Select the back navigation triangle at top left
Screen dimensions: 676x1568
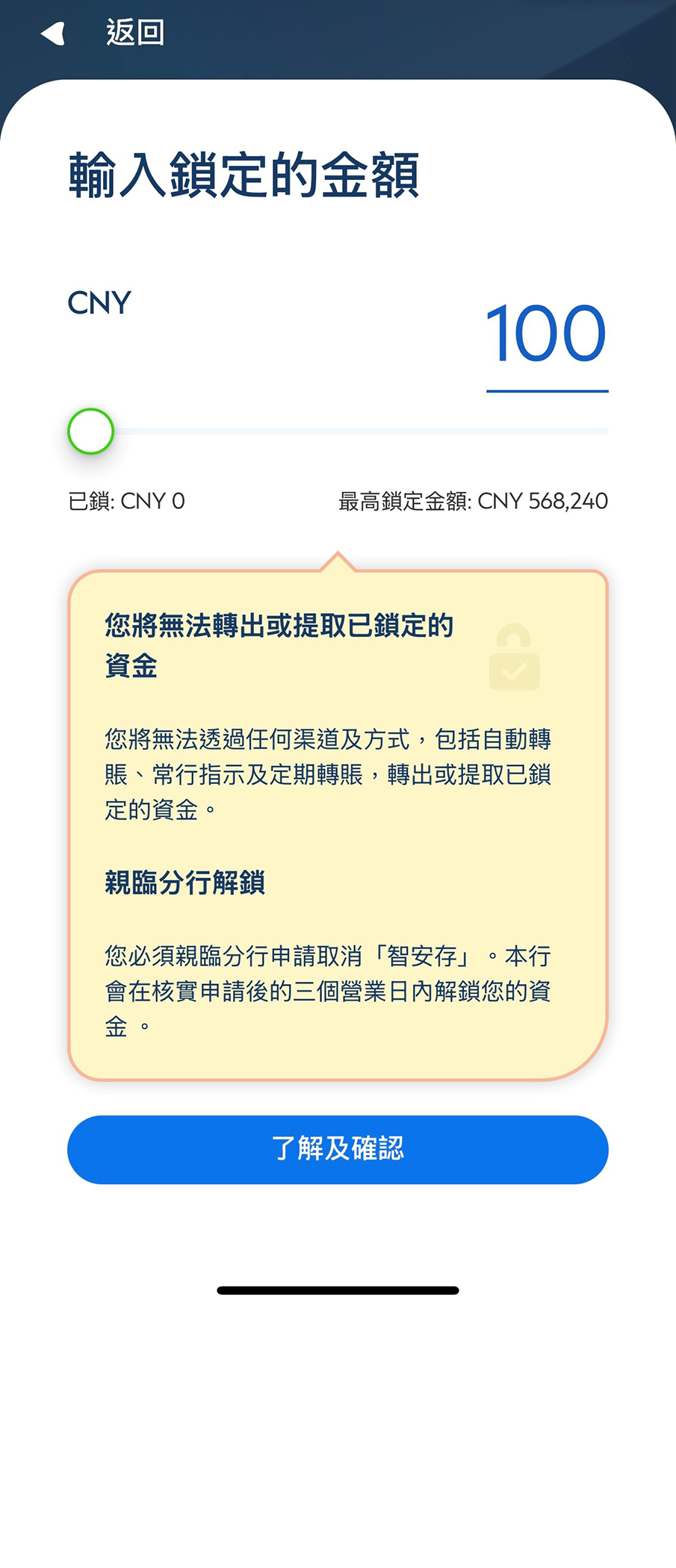[x=52, y=31]
